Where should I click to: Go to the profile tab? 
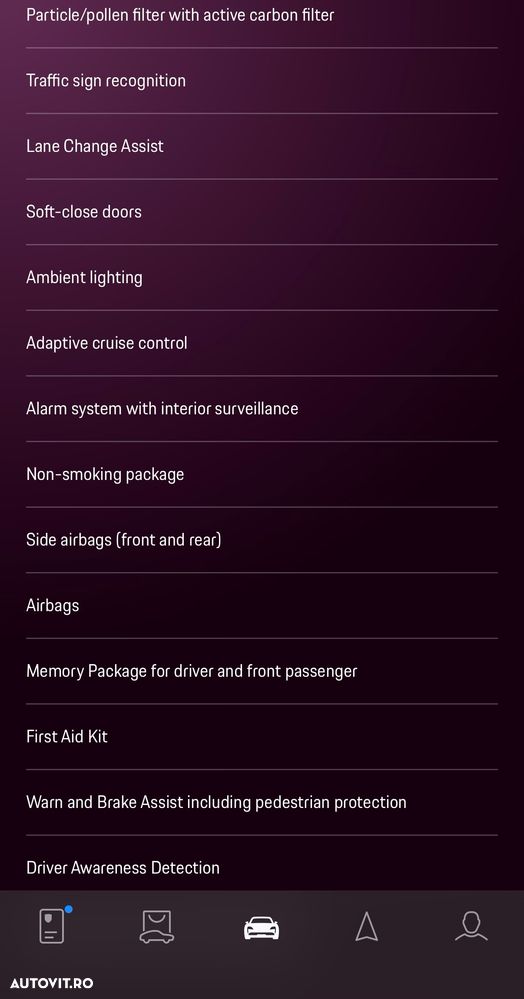pos(471,926)
